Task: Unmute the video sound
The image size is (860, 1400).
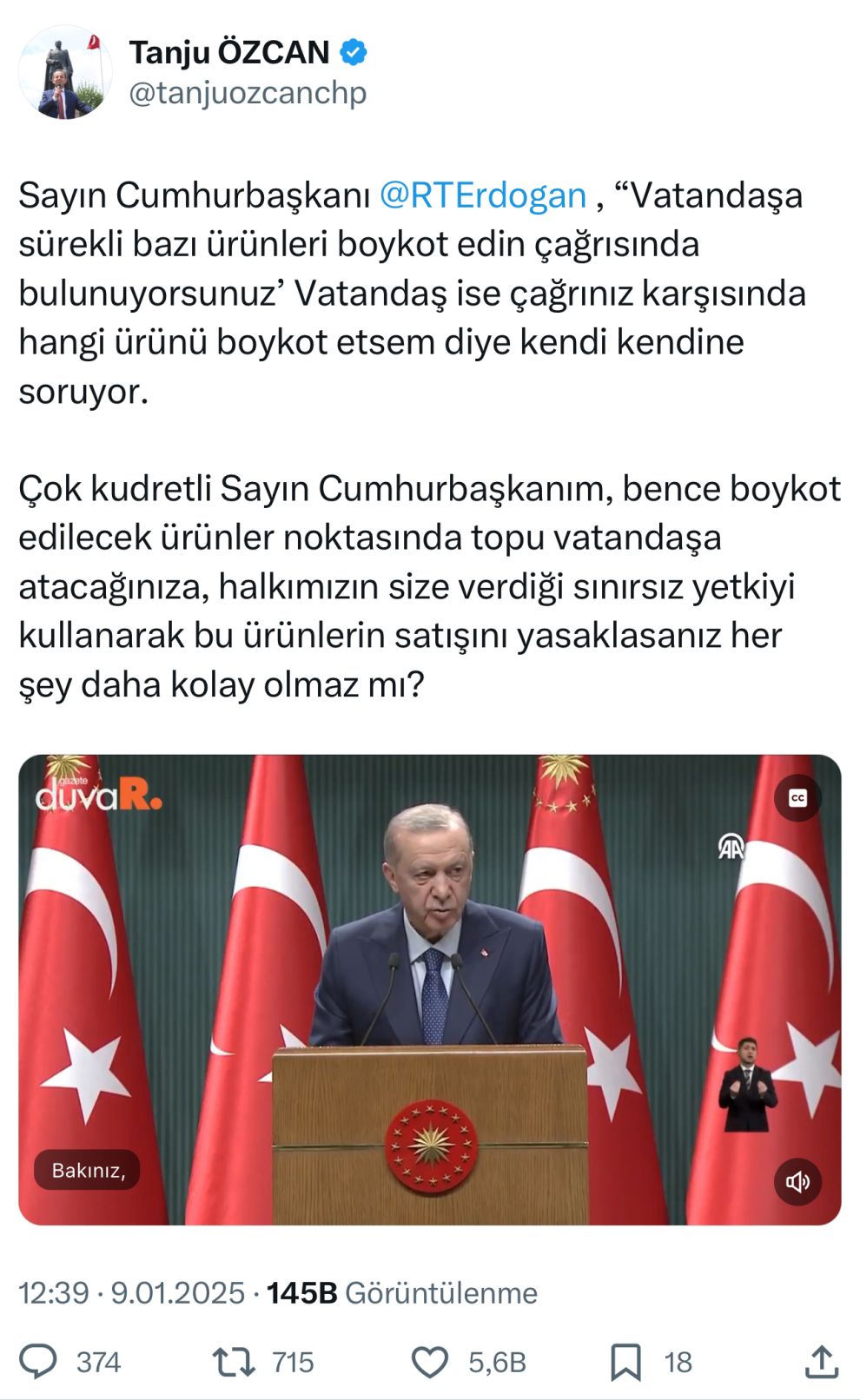Action: (x=797, y=1182)
